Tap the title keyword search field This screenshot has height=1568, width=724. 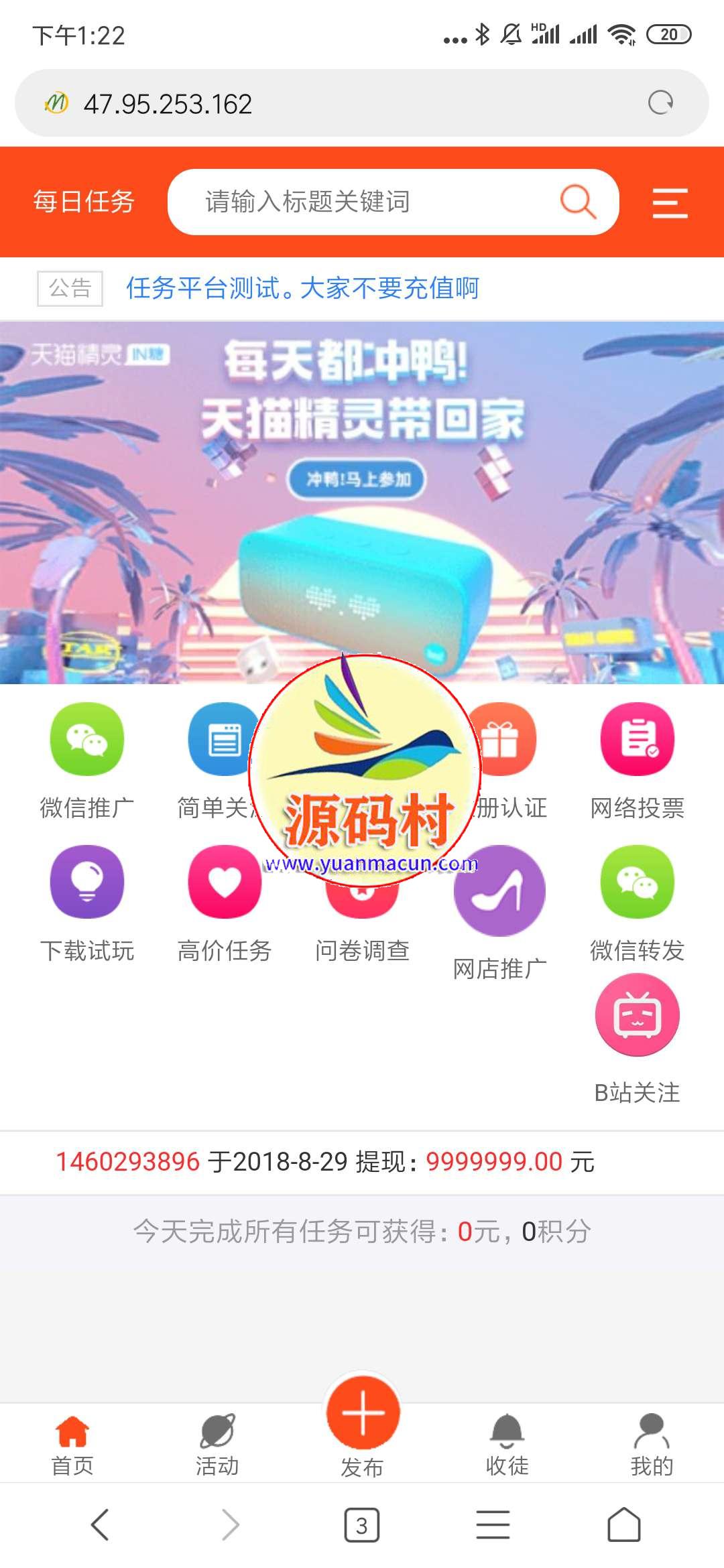coord(375,202)
